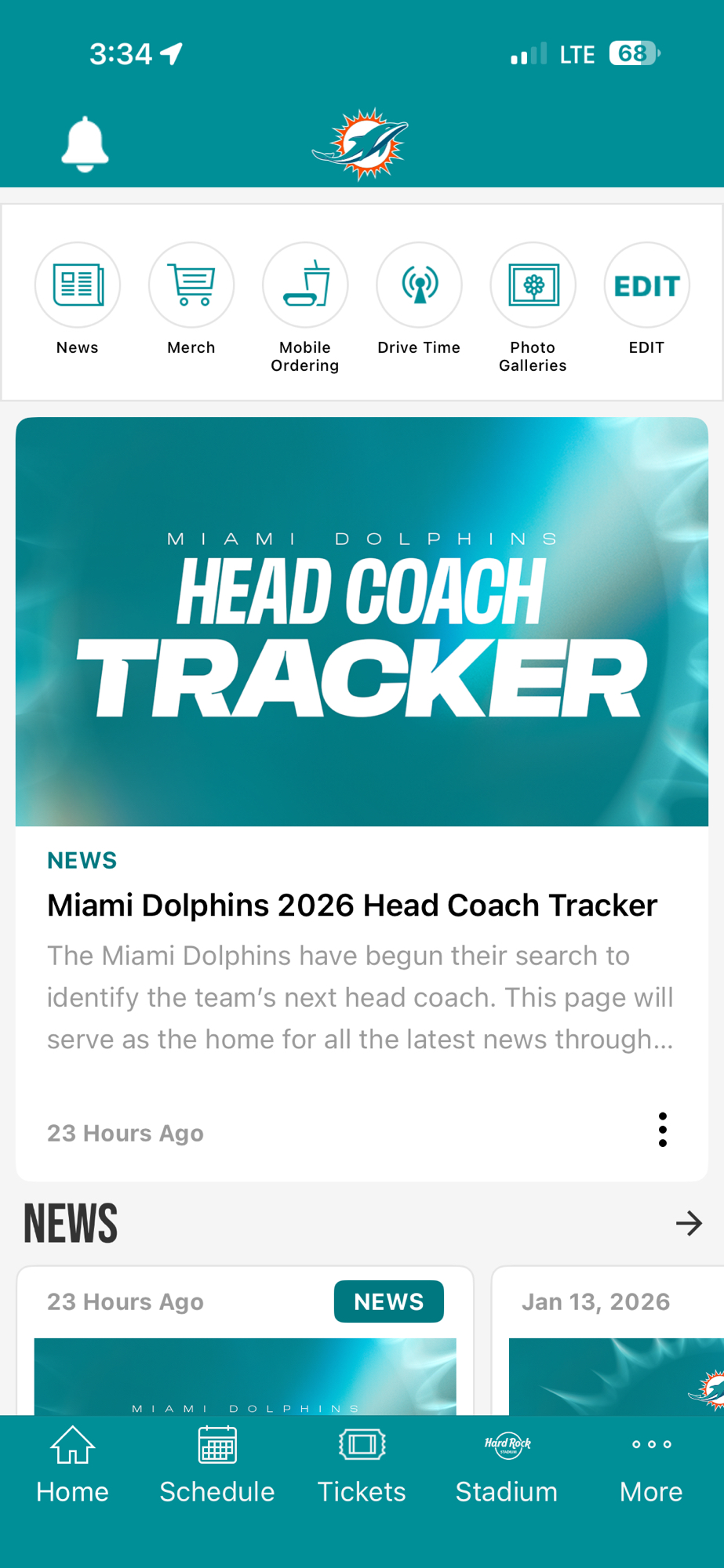The image size is (724, 1568).
Task: Open the Head Coach Tracker article
Action: point(352,906)
